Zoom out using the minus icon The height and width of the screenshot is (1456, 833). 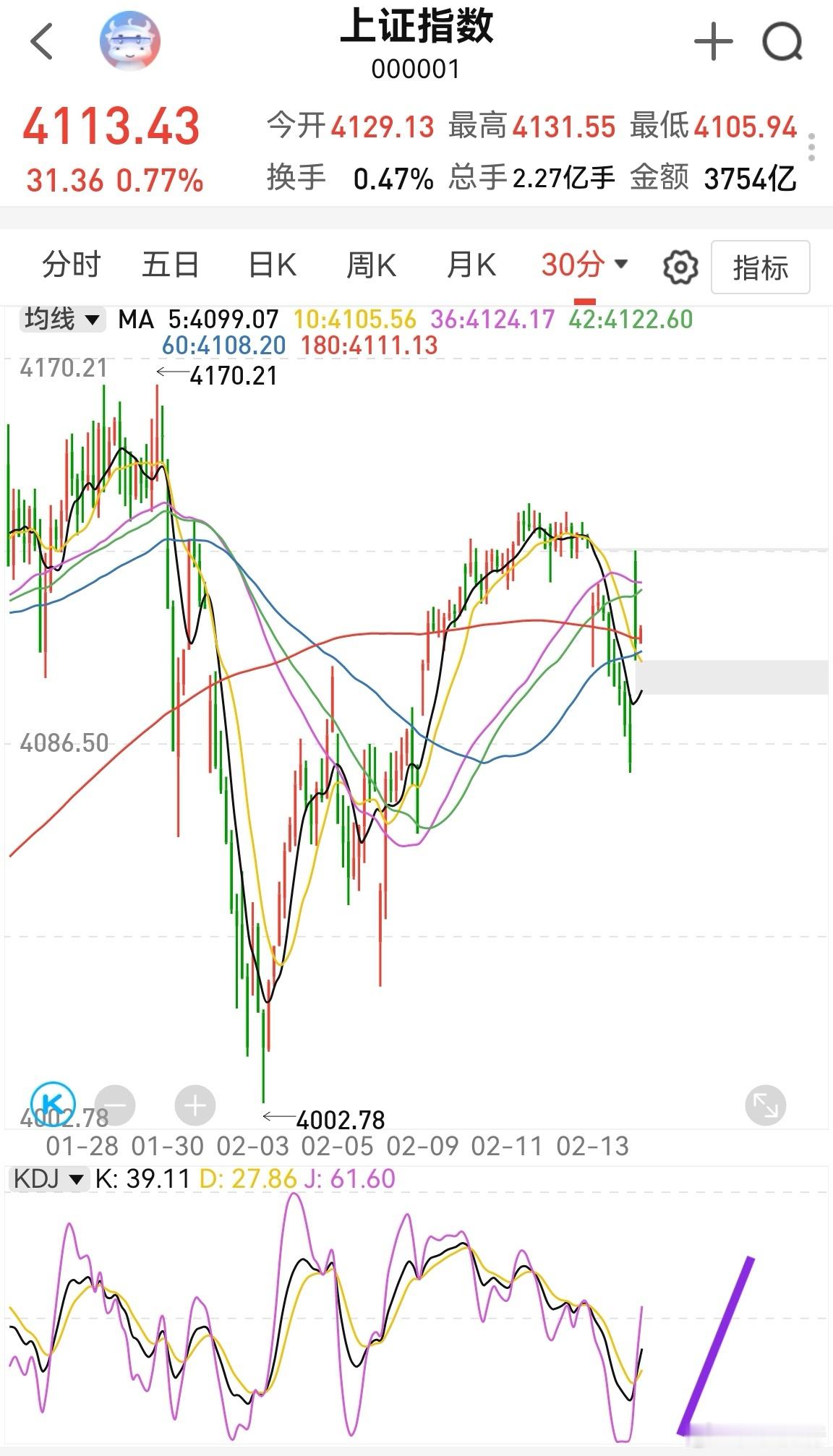[x=116, y=1105]
